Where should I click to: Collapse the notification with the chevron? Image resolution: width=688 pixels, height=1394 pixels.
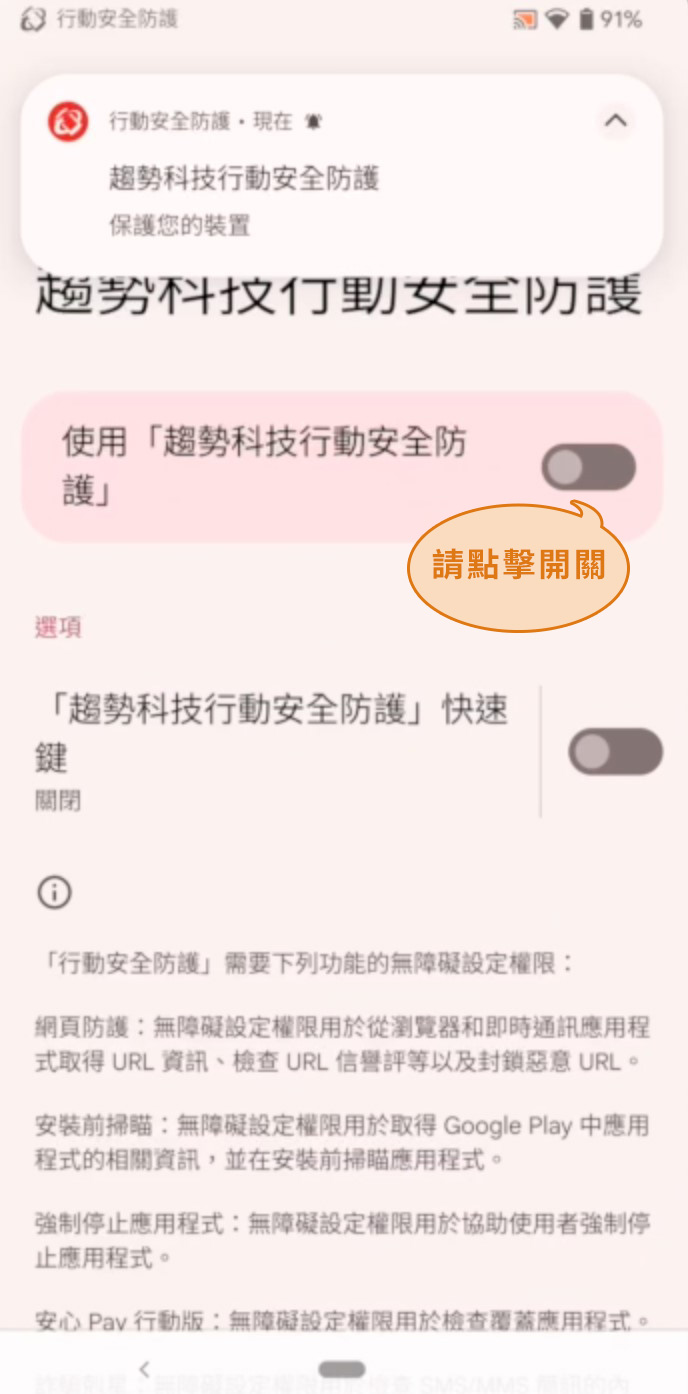tap(616, 122)
